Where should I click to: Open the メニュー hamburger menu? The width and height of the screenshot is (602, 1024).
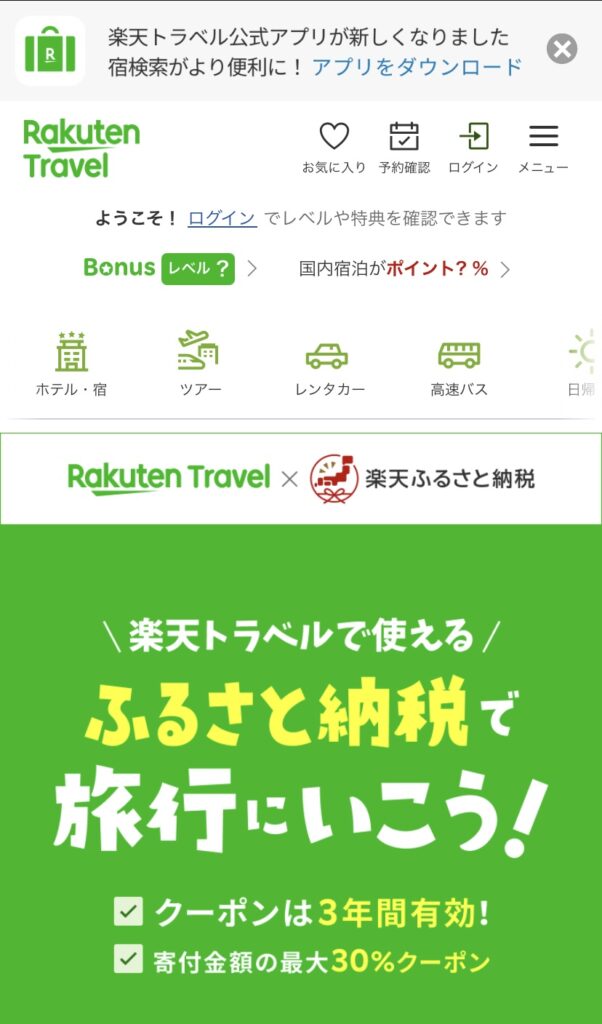tap(543, 148)
